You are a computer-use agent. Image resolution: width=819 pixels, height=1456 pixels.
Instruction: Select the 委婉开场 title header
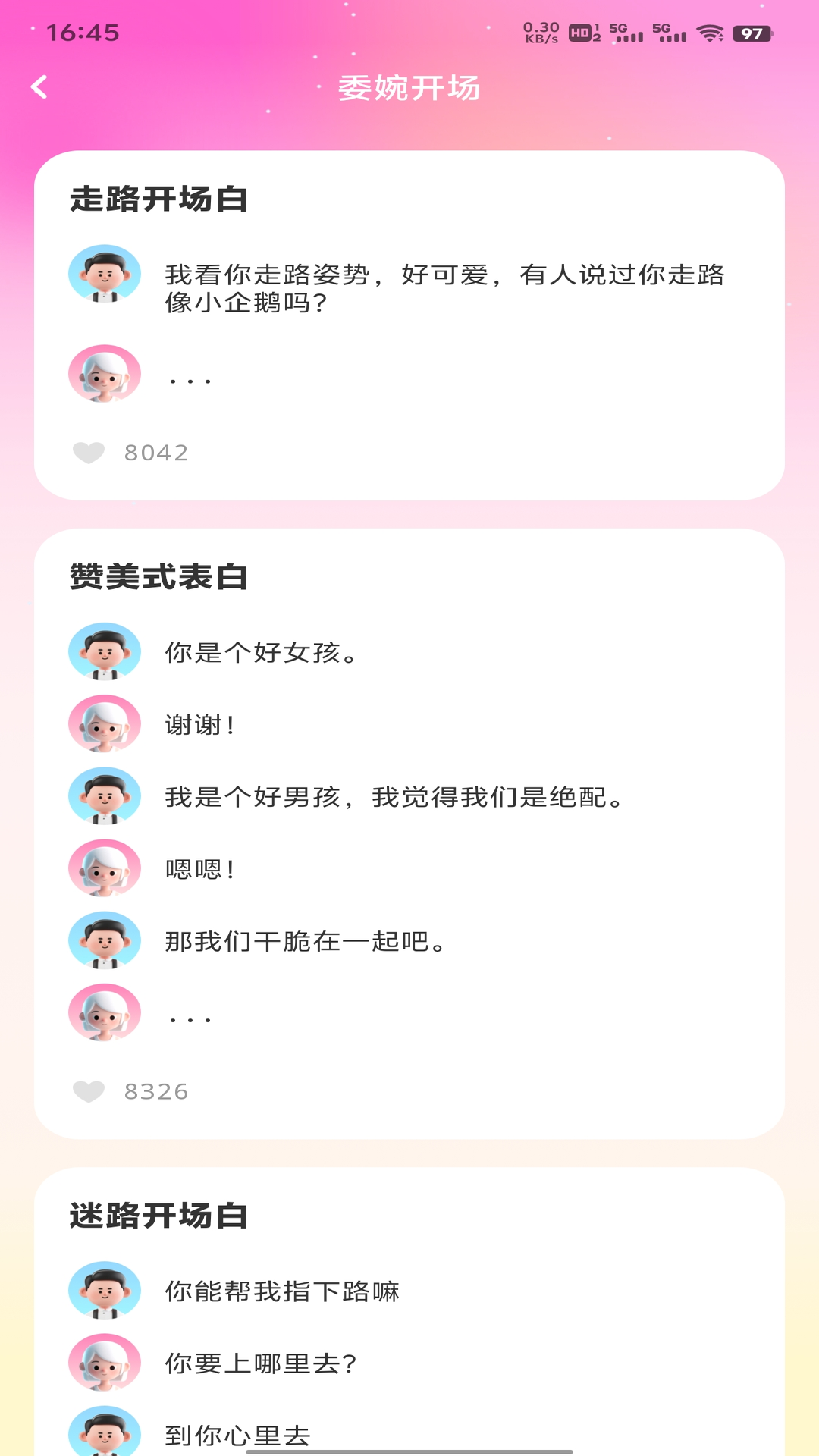409,87
